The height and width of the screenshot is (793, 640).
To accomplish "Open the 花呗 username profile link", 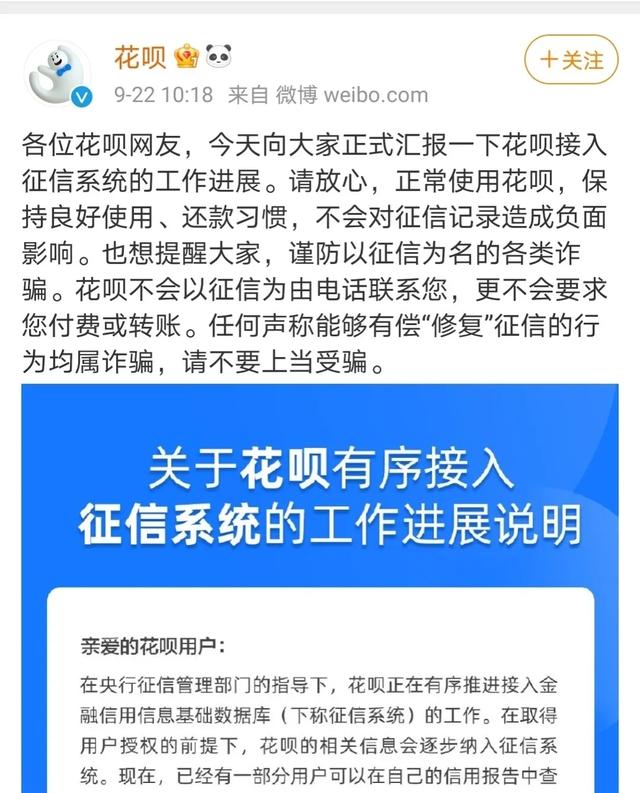I will tap(140, 58).
